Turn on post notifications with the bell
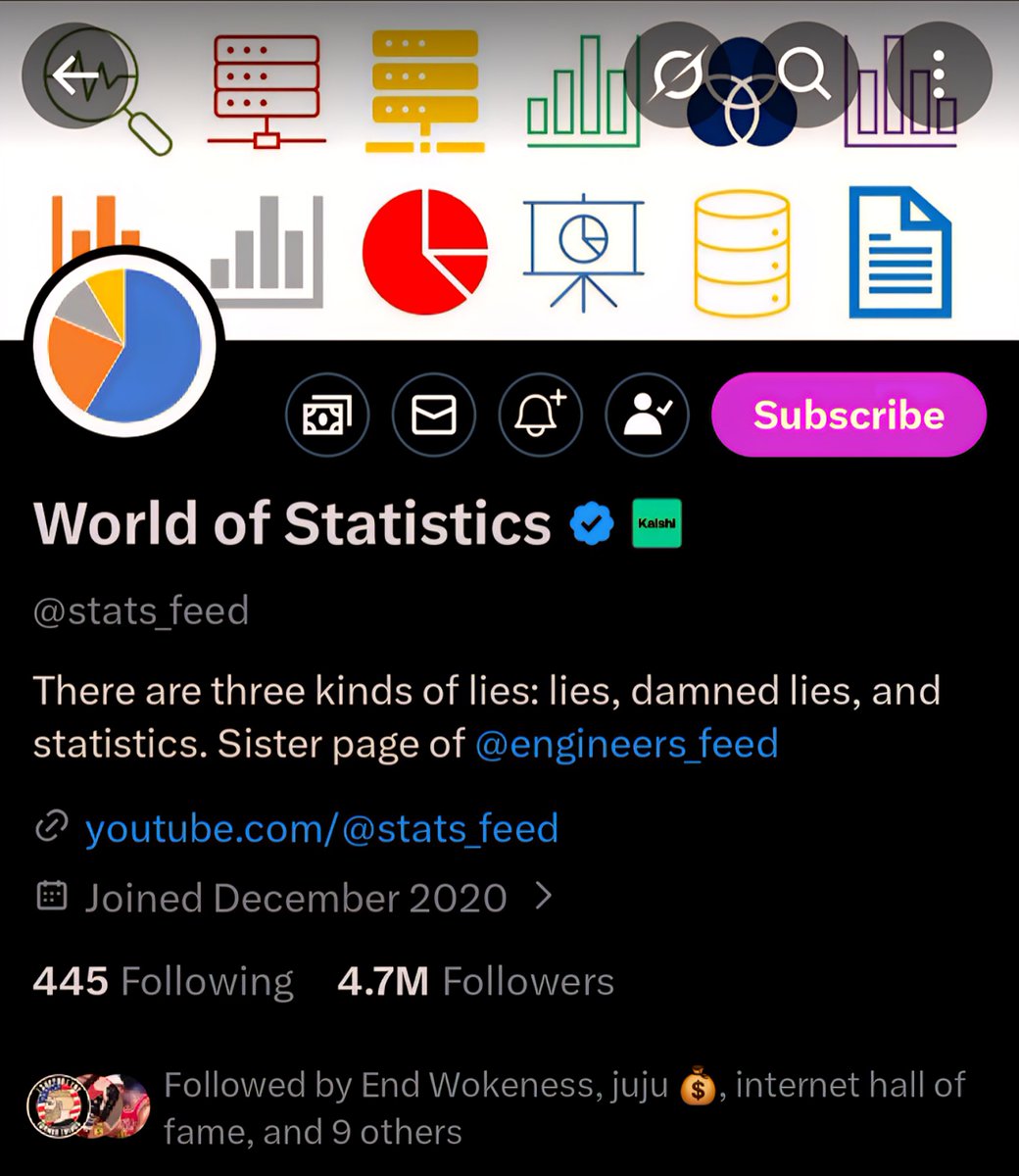1019x1176 pixels. pyautogui.click(x=540, y=416)
